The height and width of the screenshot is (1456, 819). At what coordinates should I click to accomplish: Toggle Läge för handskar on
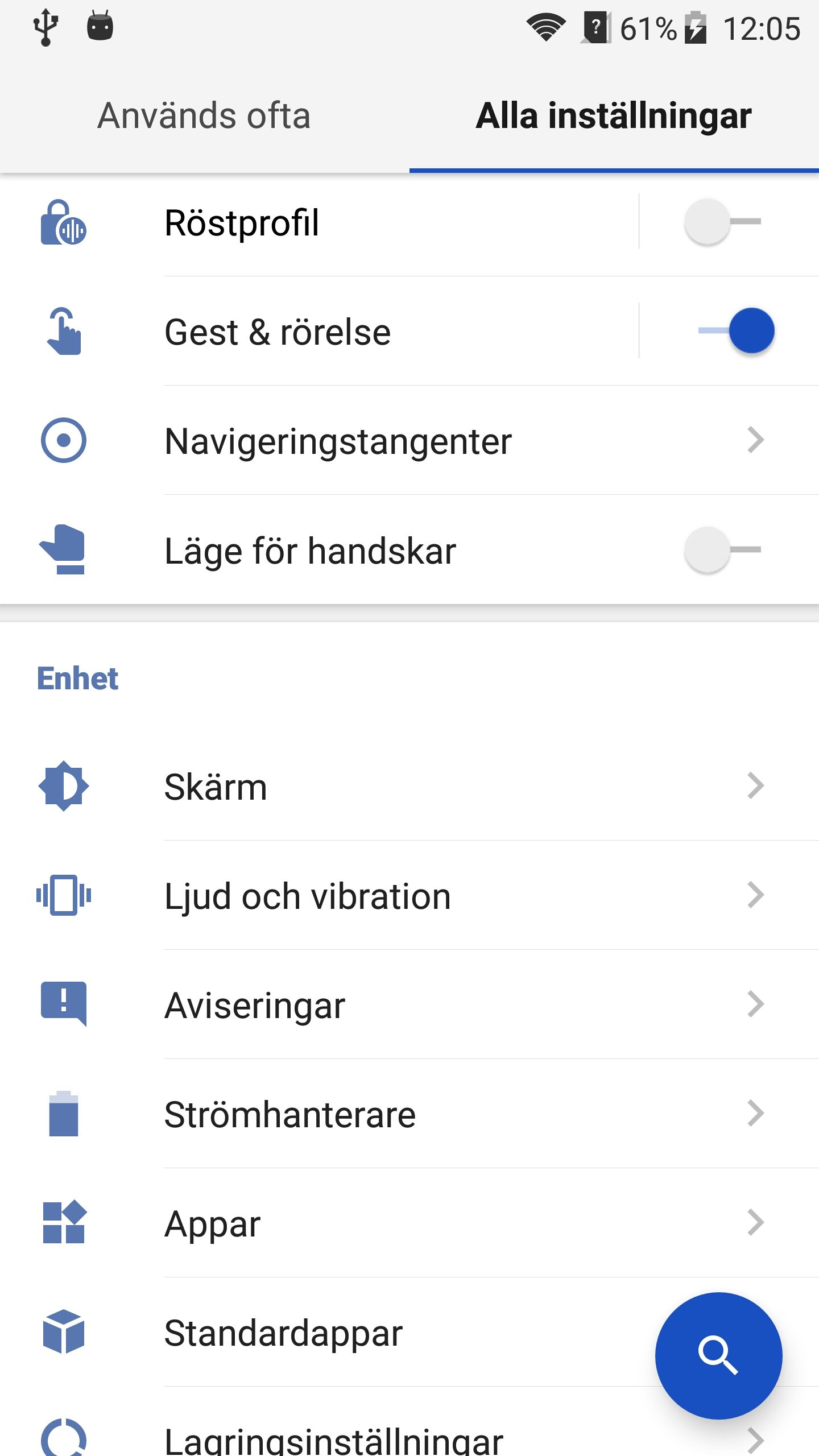pyautogui.click(x=723, y=550)
